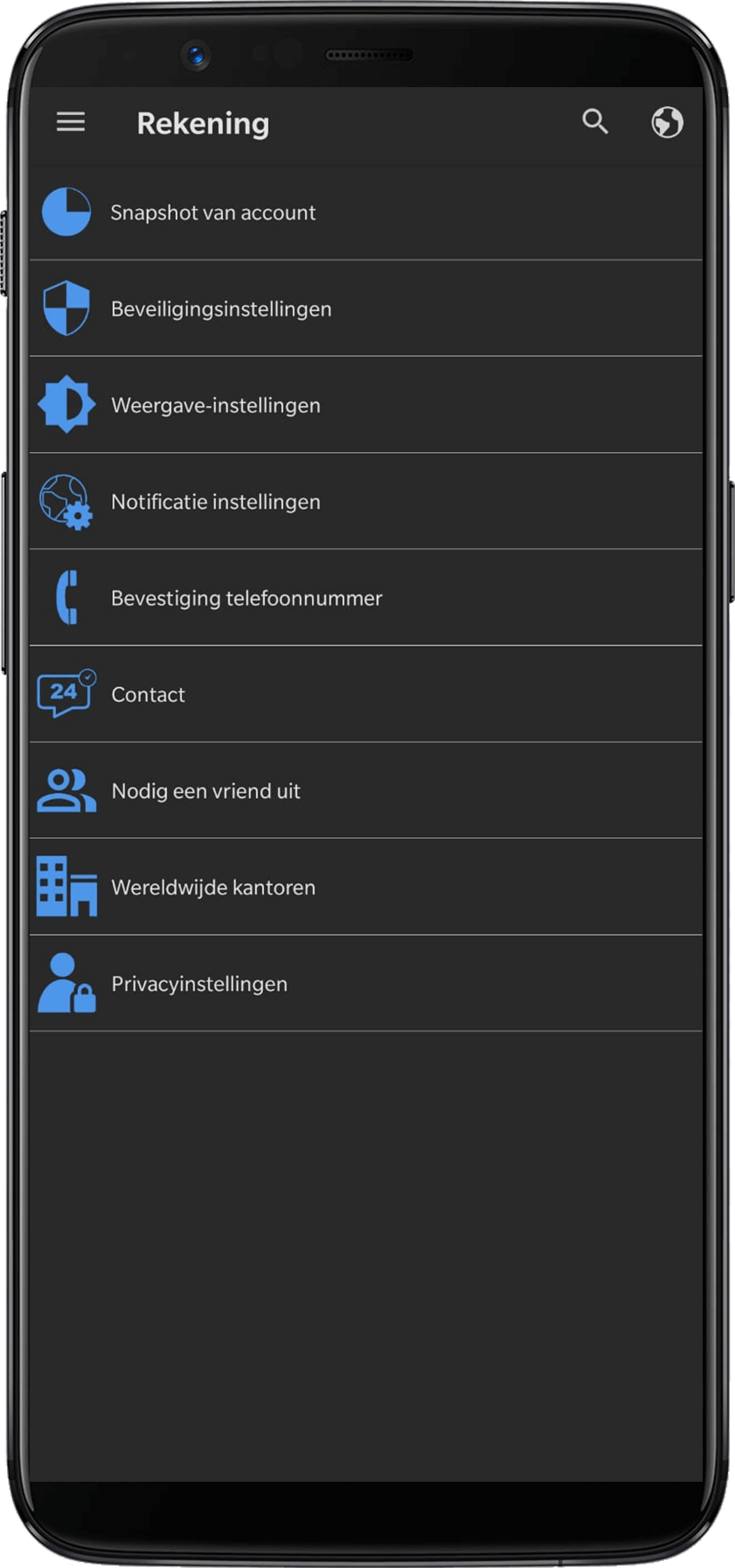Open Snapshot van account
The image size is (735, 1568).
[212, 212]
